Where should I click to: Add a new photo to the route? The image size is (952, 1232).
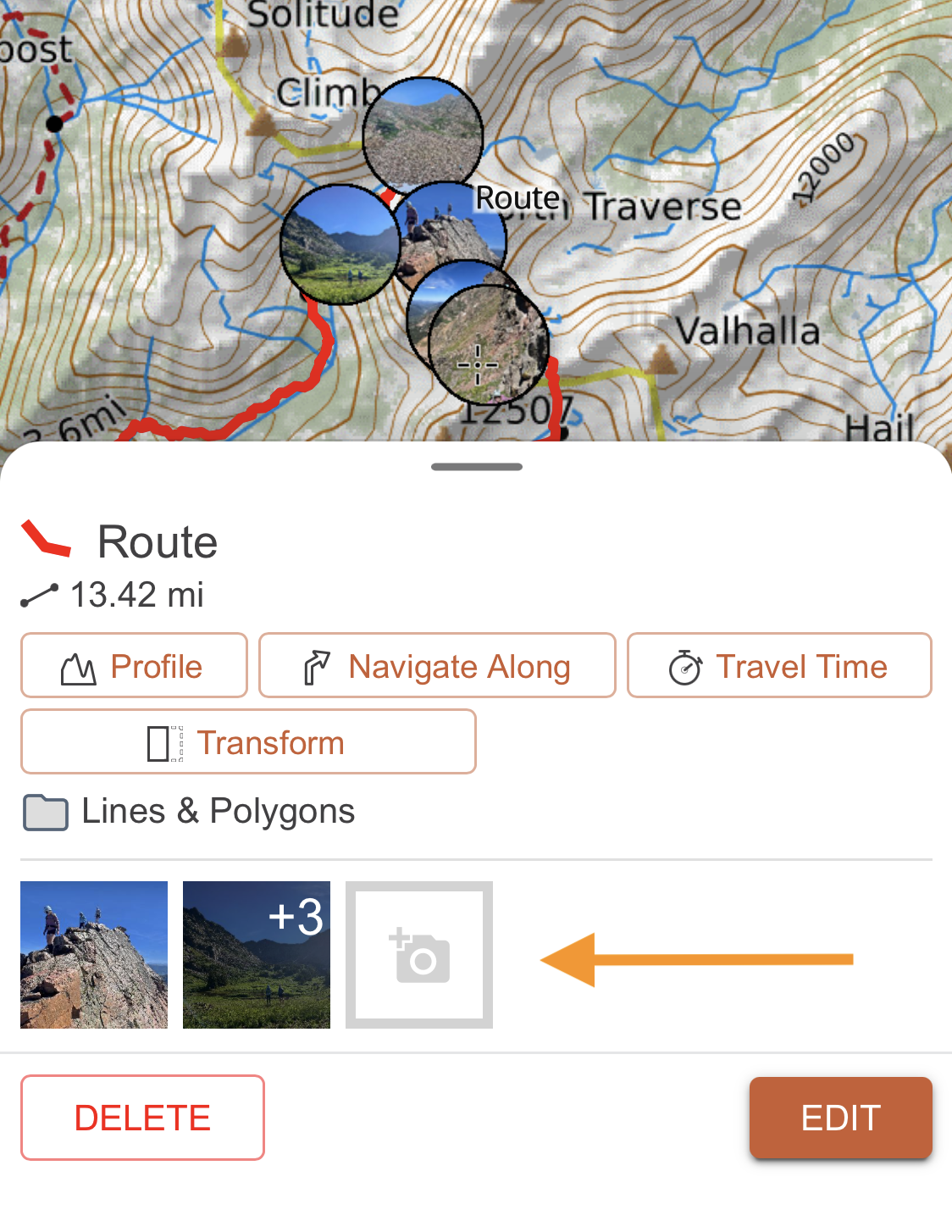click(x=419, y=955)
